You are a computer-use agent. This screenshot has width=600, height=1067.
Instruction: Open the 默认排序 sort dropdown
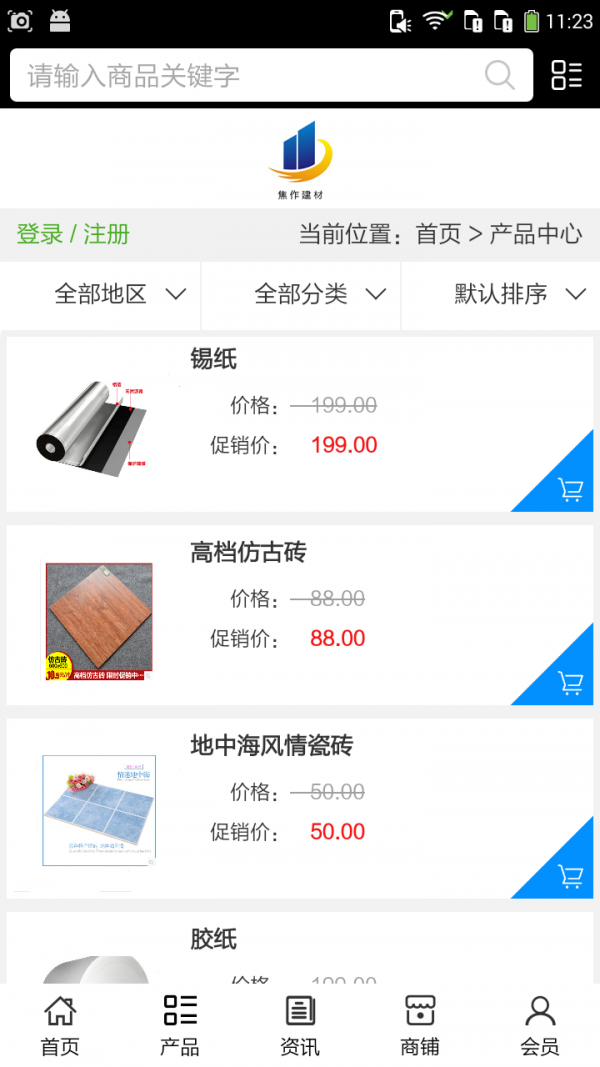click(519, 294)
